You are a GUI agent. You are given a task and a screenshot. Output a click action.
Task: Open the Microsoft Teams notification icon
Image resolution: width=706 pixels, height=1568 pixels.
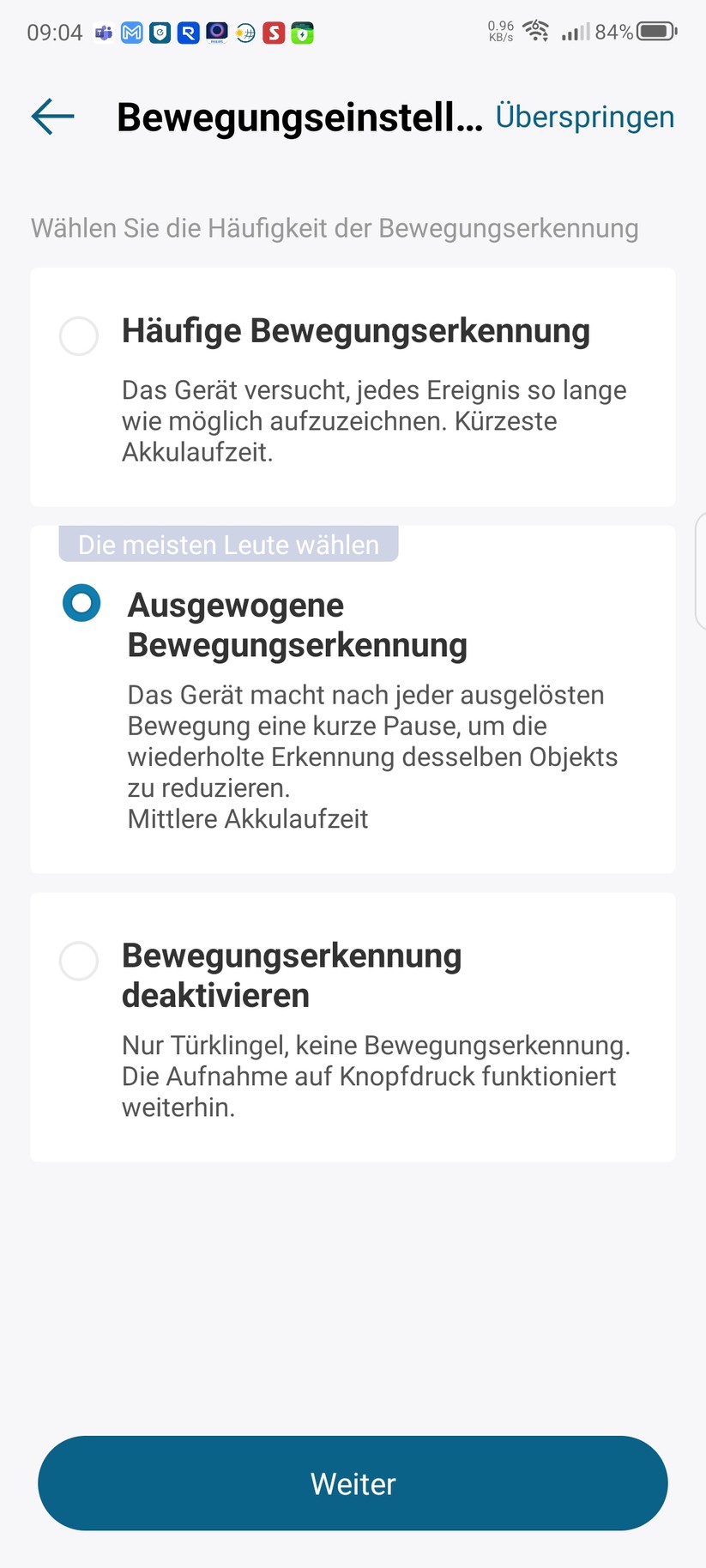(103, 33)
